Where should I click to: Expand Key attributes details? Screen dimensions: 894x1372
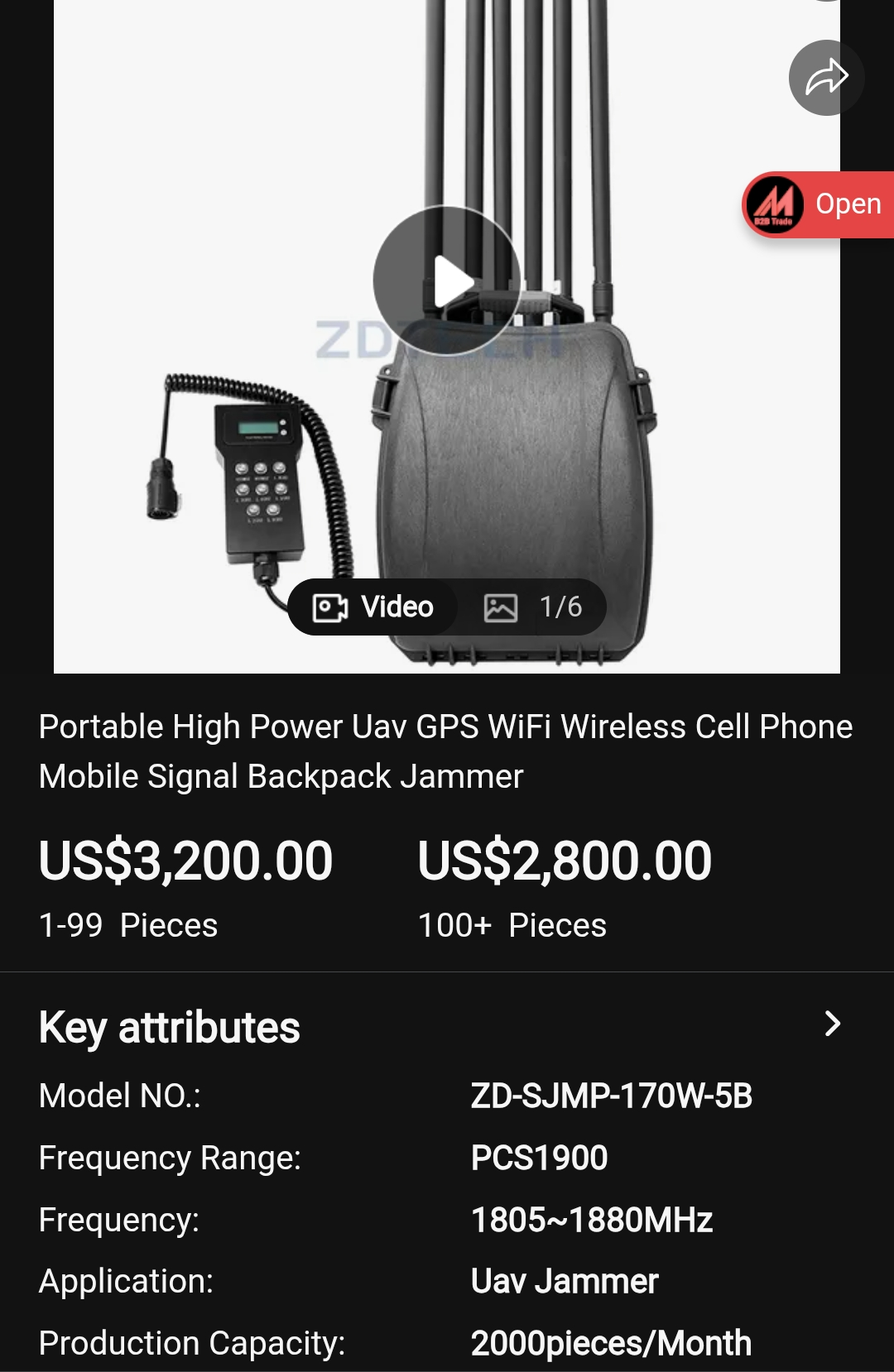click(833, 1024)
